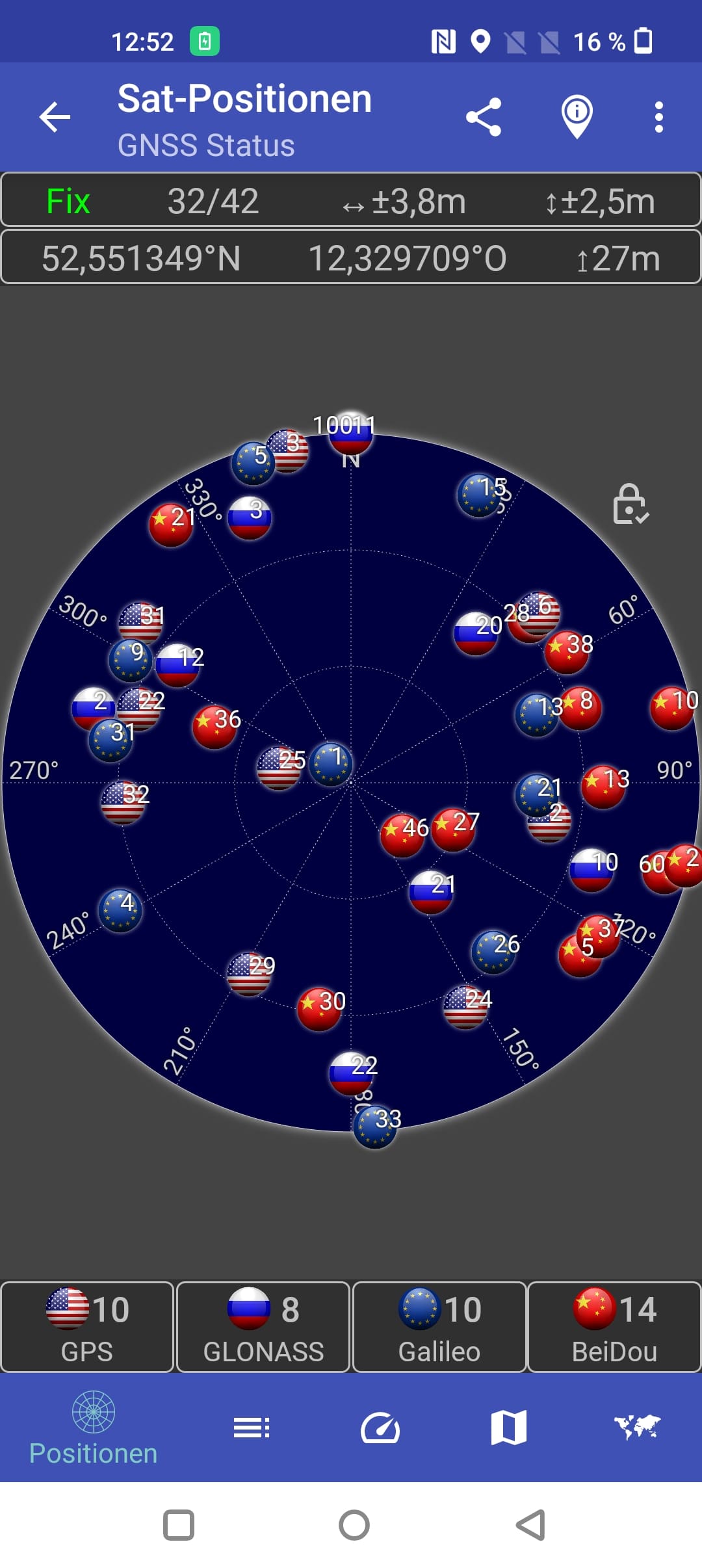Toggle the sky view rotation lock
Screen dimensions: 702x1568
[x=630, y=504]
